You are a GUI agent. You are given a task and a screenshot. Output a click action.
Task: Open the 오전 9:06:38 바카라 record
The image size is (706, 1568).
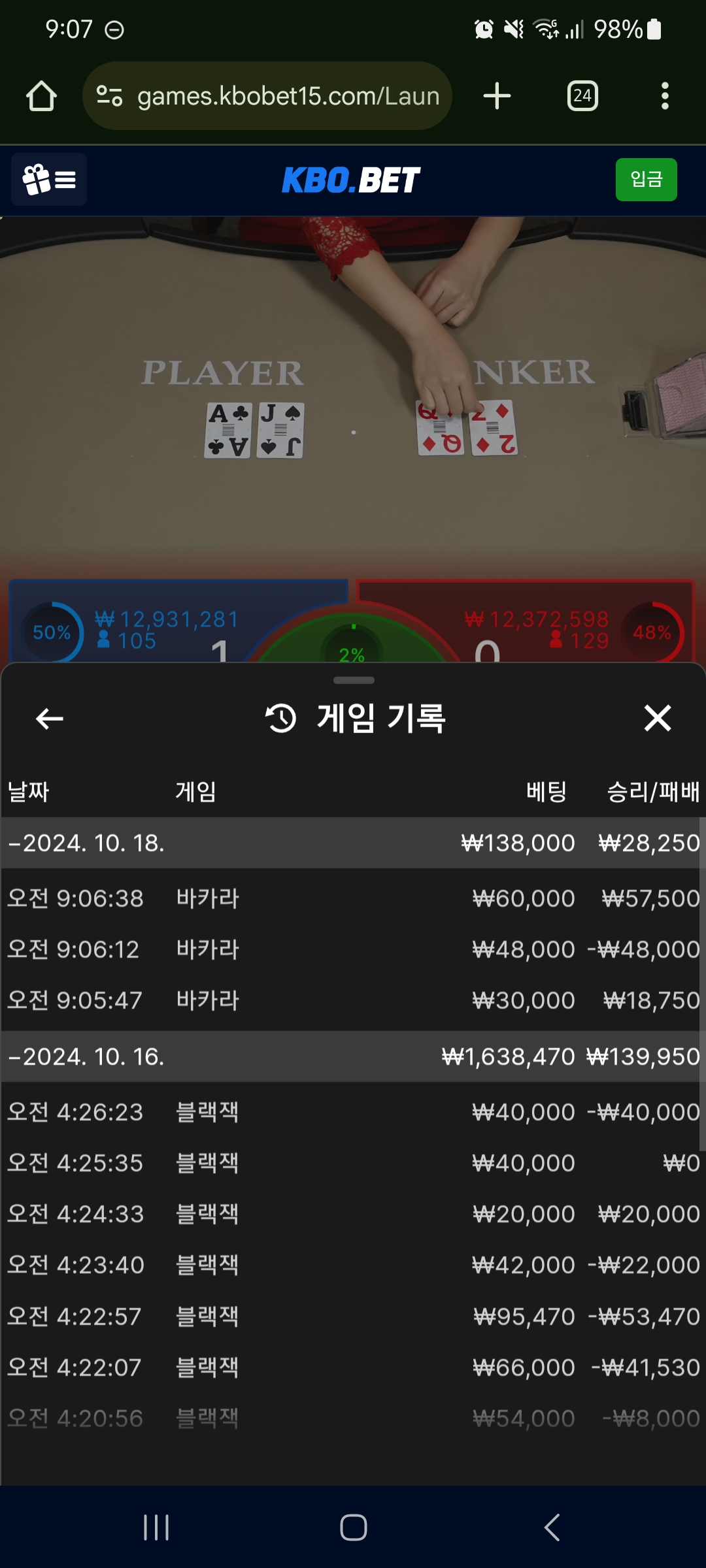[x=353, y=898]
